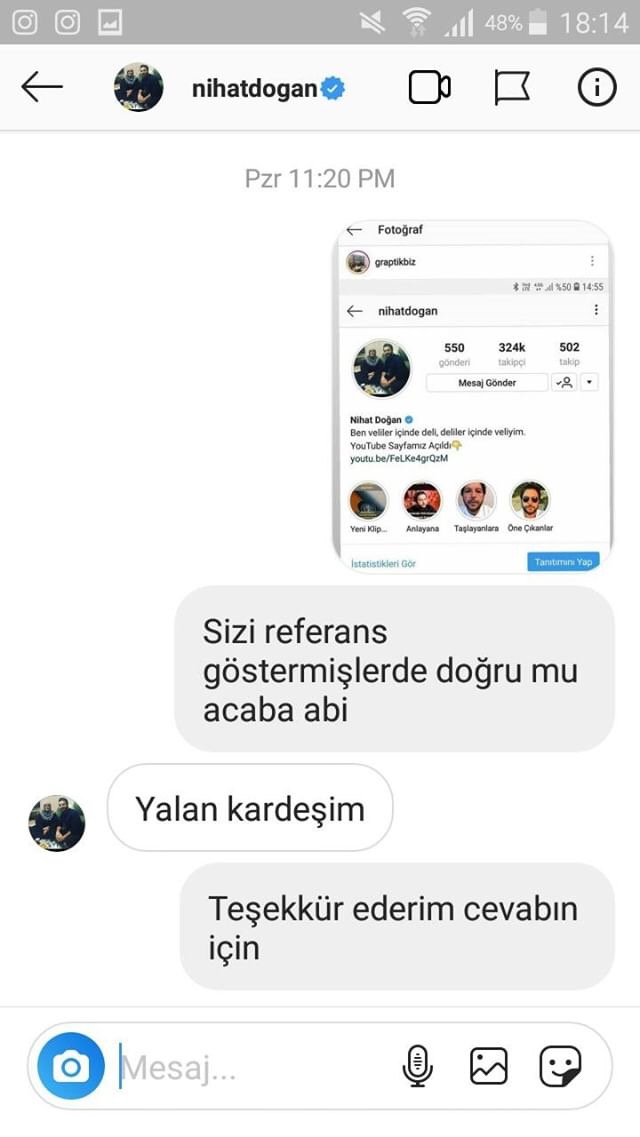Image resolution: width=640 pixels, height=1137 pixels.
Task: Pick a photo from the gallery
Action: (x=489, y=1066)
